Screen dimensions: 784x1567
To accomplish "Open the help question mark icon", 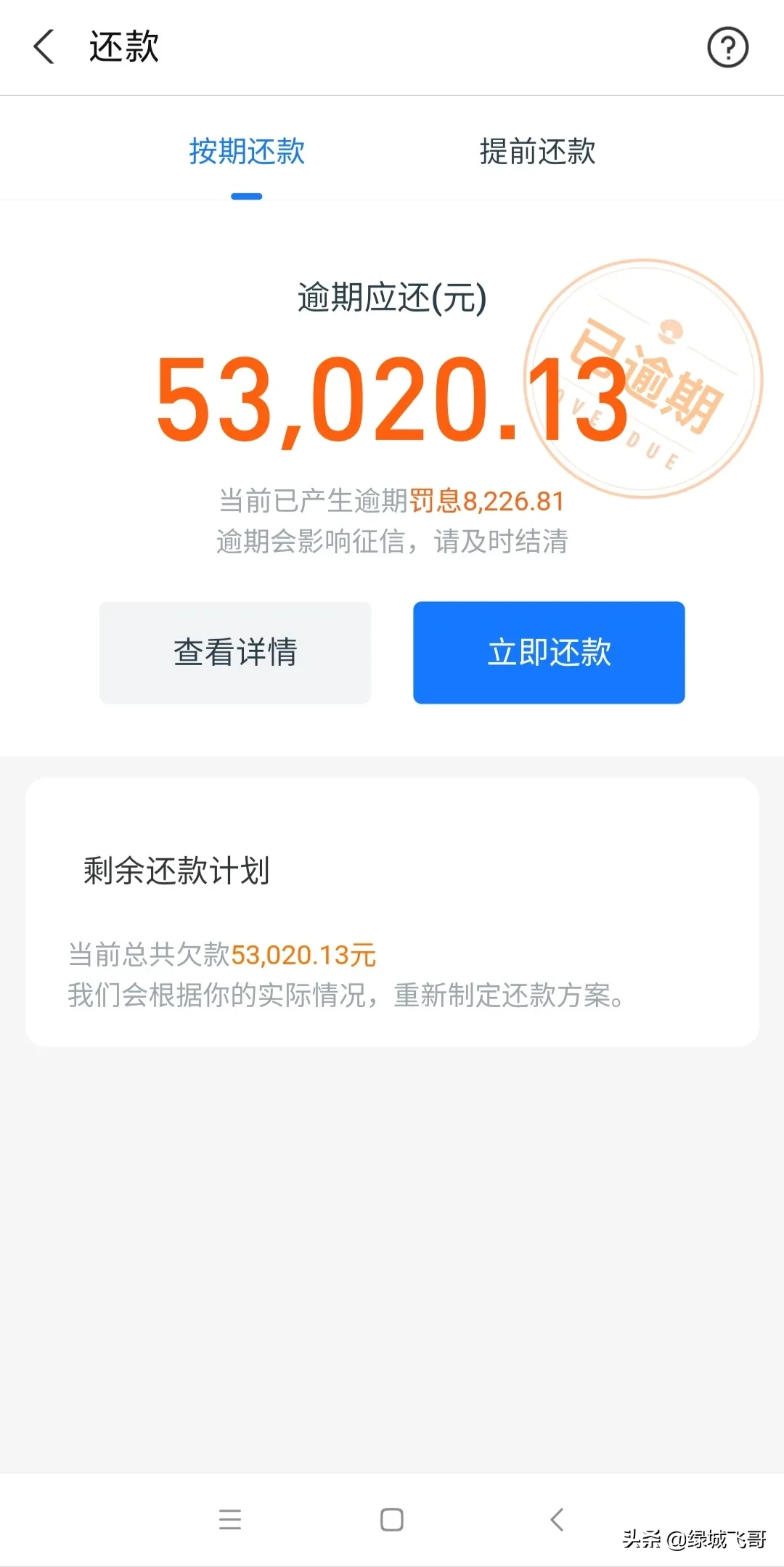I will coord(727,47).
